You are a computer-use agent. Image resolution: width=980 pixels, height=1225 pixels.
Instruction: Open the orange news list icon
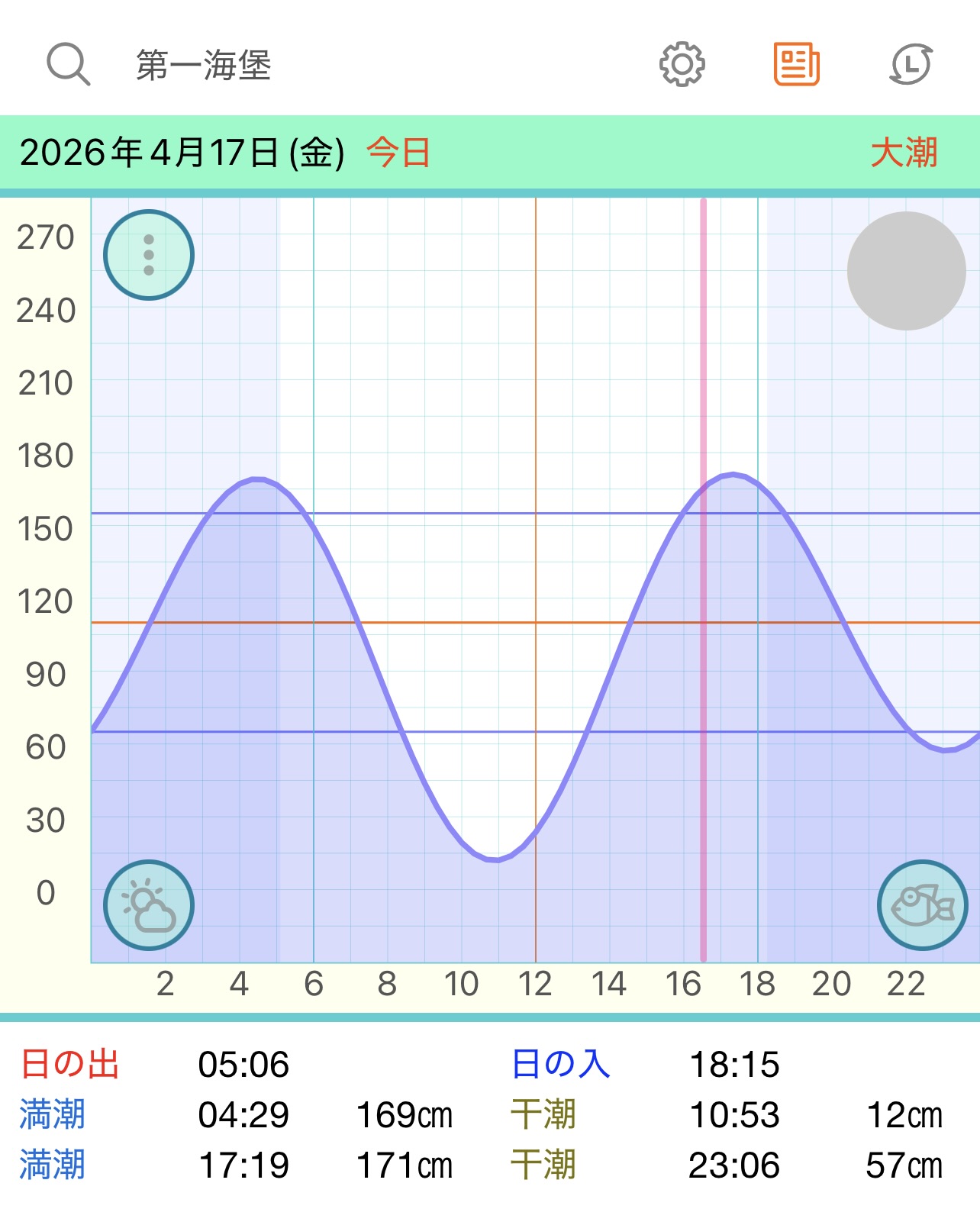pos(796,65)
